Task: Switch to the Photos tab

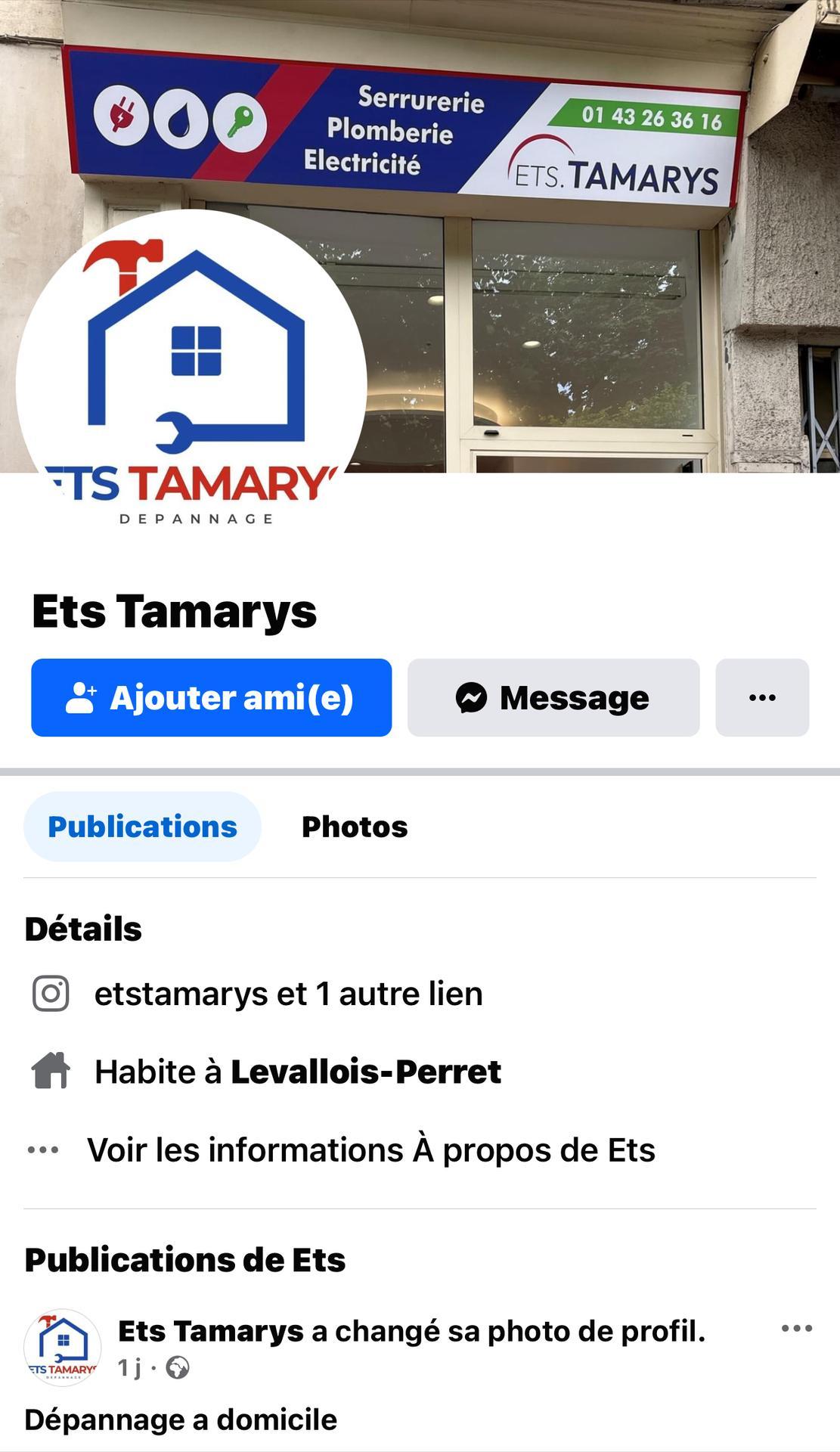Action: pyautogui.click(x=354, y=827)
